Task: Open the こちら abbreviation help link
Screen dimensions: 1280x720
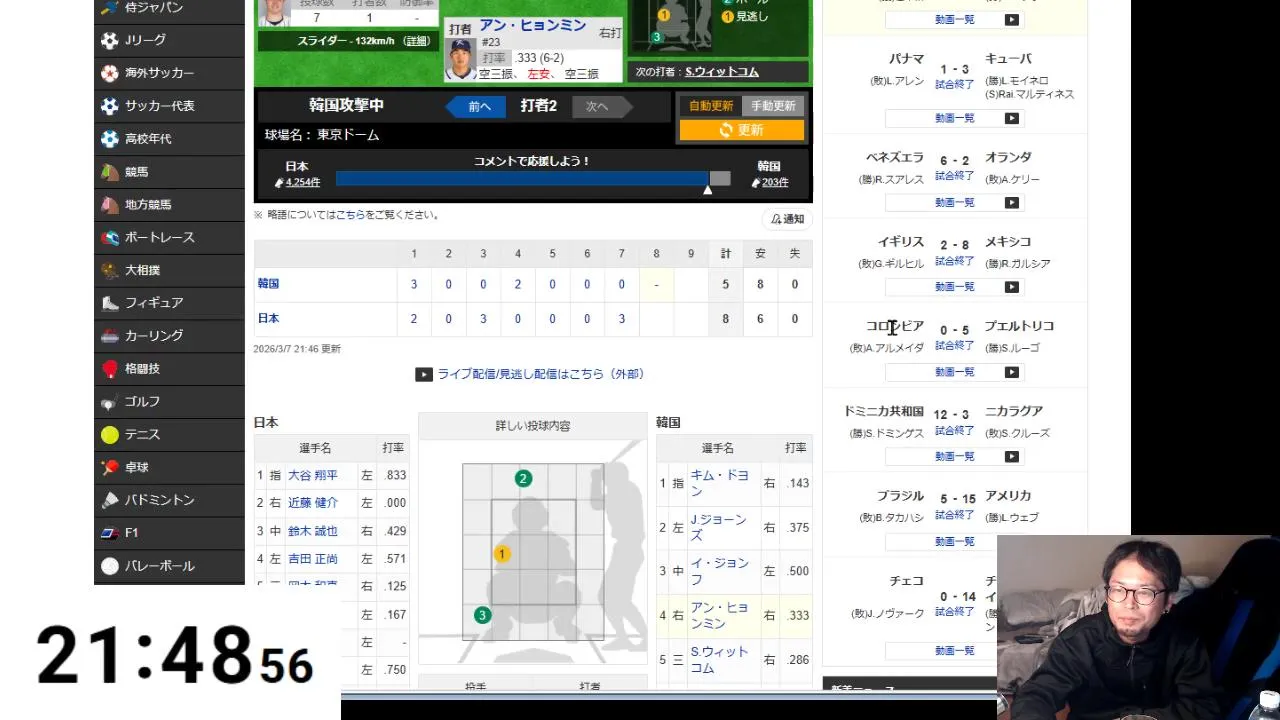Action: point(350,215)
